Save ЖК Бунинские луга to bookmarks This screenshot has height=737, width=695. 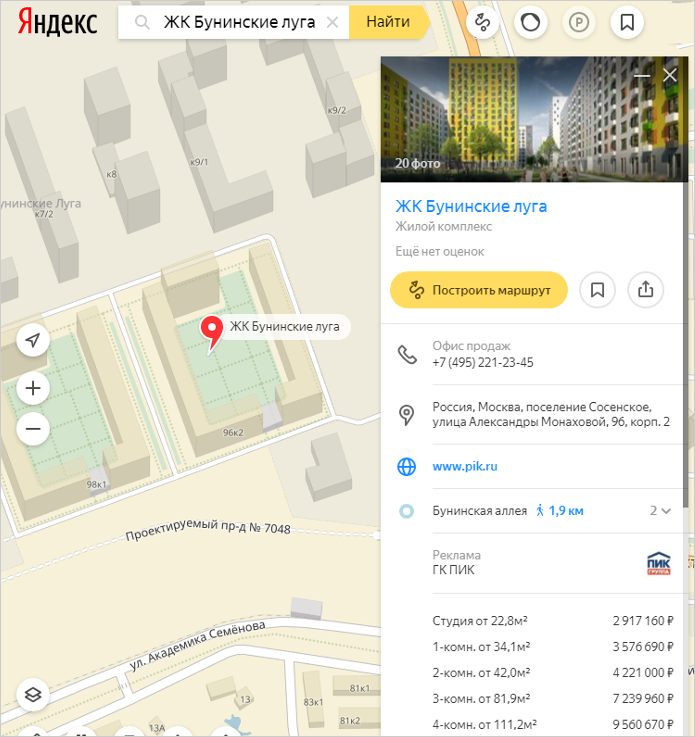point(597,290)
